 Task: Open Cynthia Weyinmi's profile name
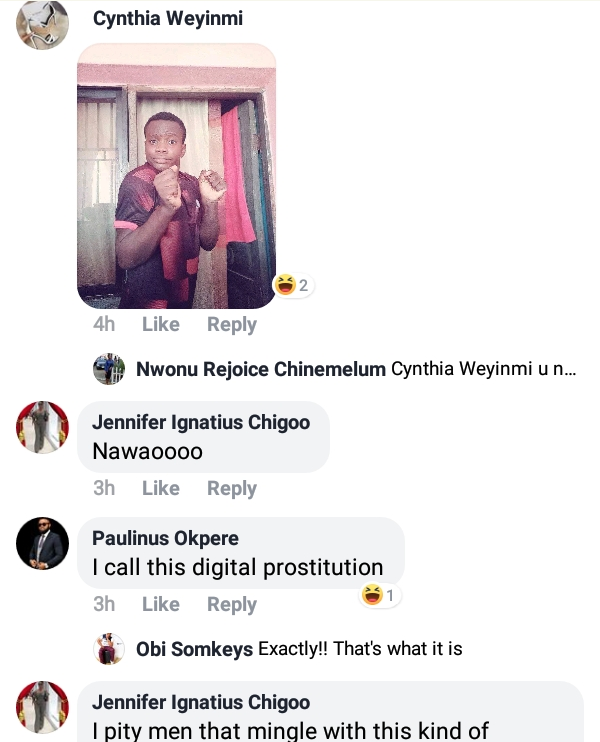point(167,19)
